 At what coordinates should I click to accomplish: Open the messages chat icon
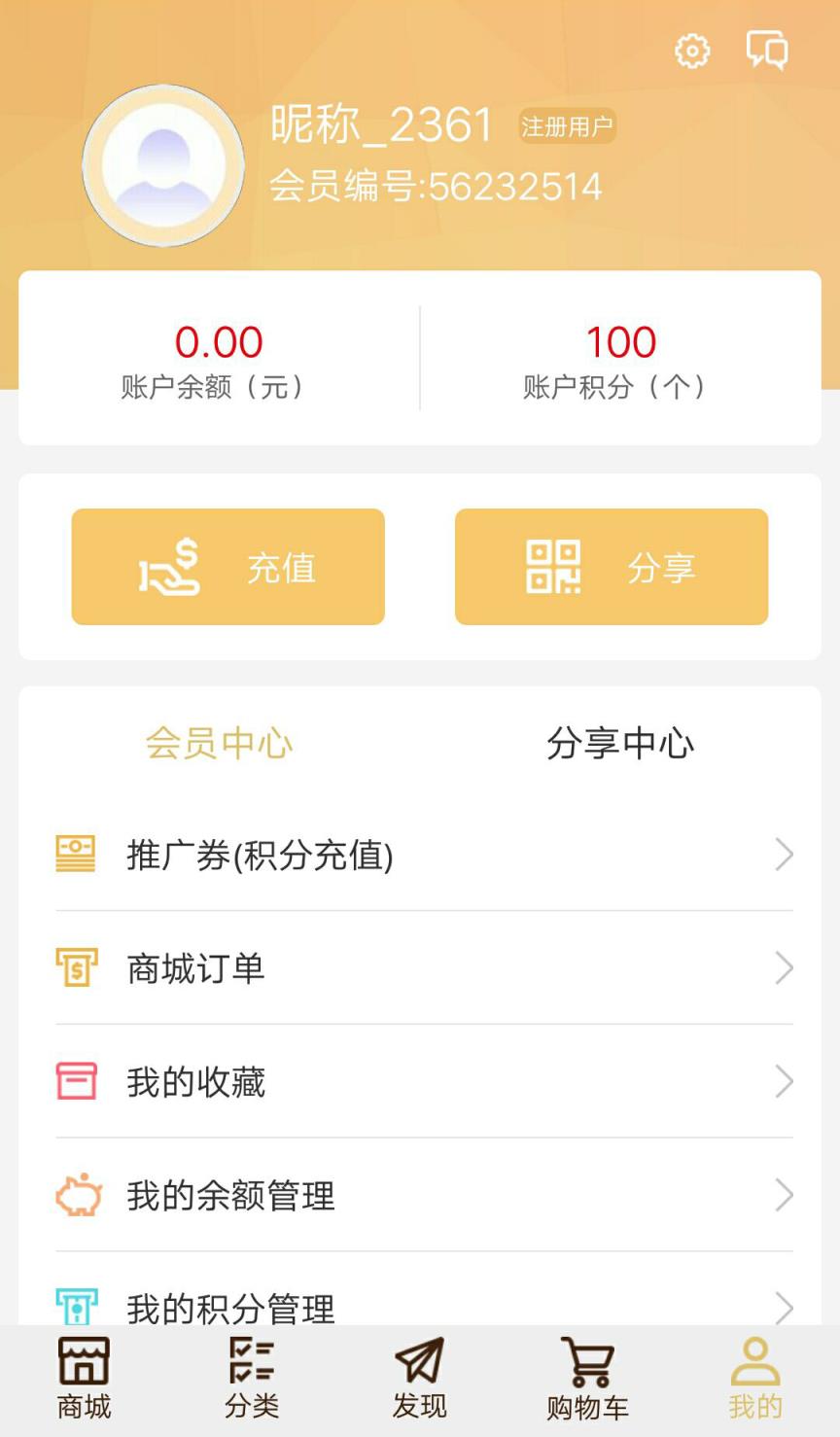pos(766,48)
